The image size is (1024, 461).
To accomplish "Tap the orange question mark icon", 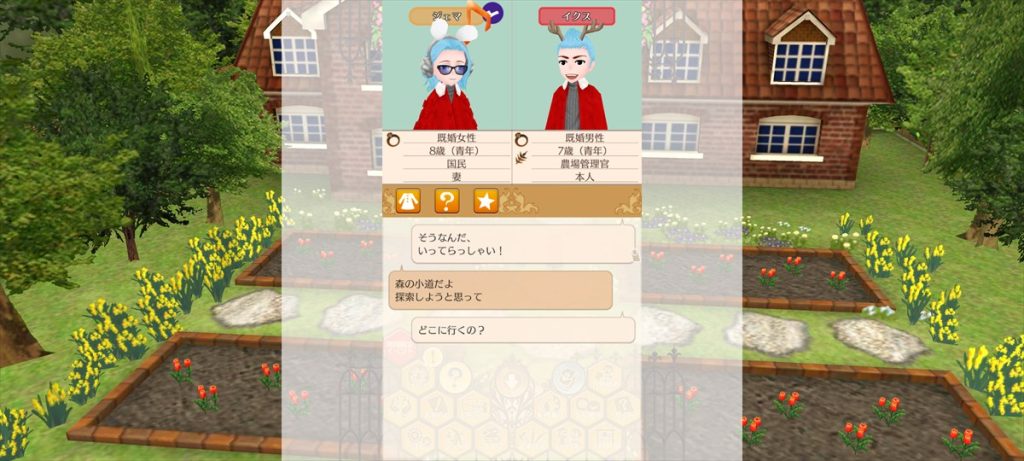I will click(447, 201).
